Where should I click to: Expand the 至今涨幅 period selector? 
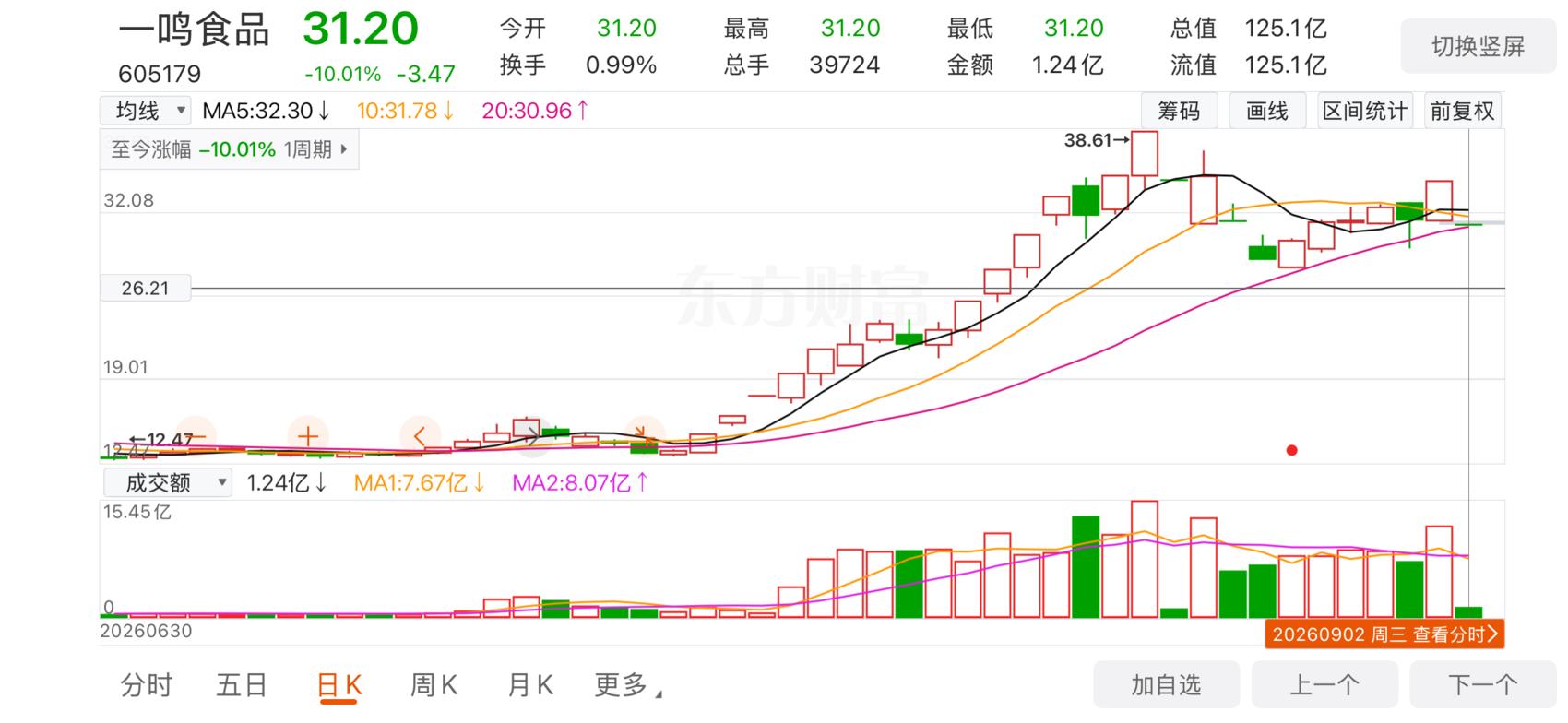click(x=229, y=149)
